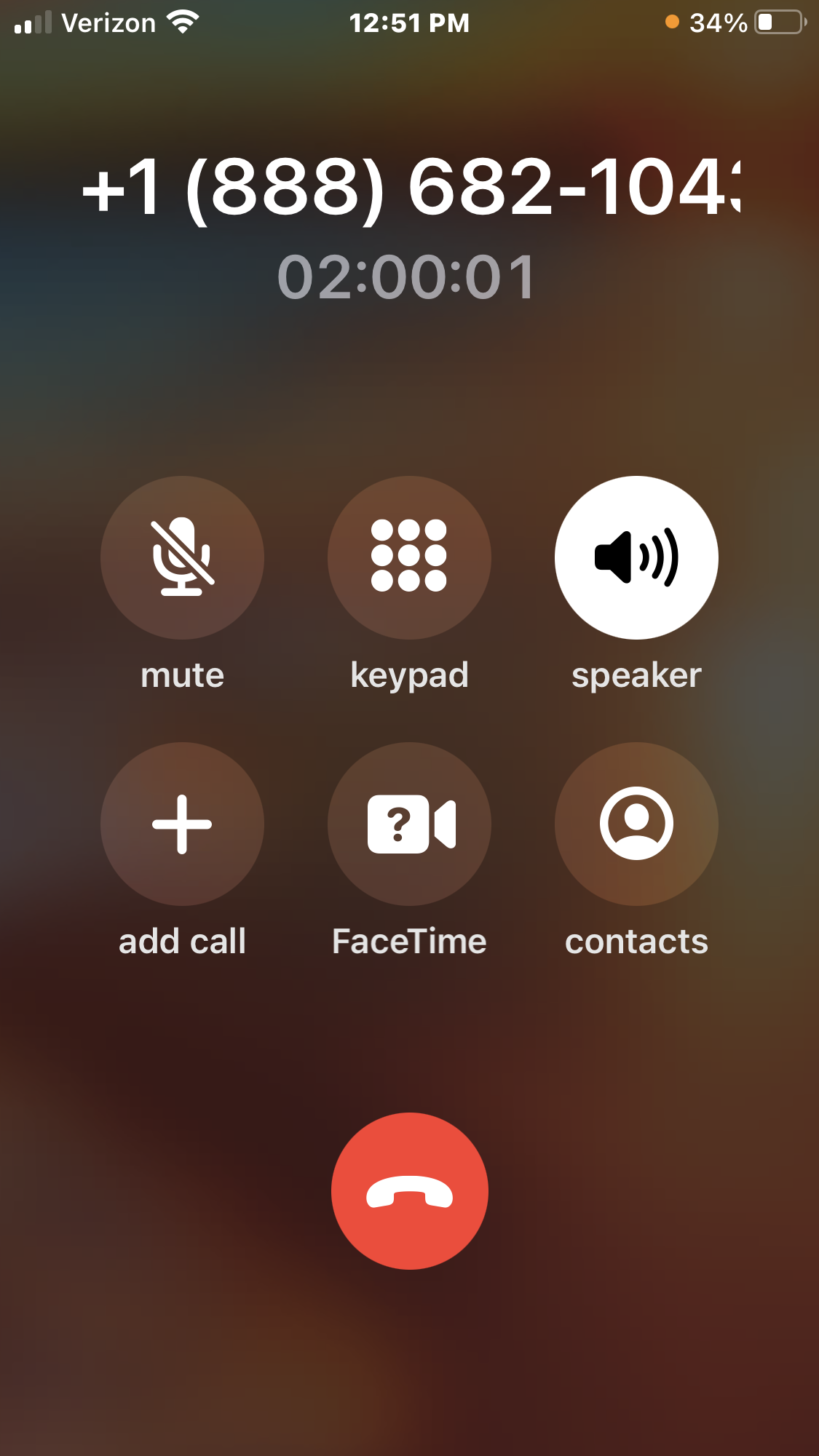Turn off the speaker
This screenshot has width=819, height=1456.
636,557
